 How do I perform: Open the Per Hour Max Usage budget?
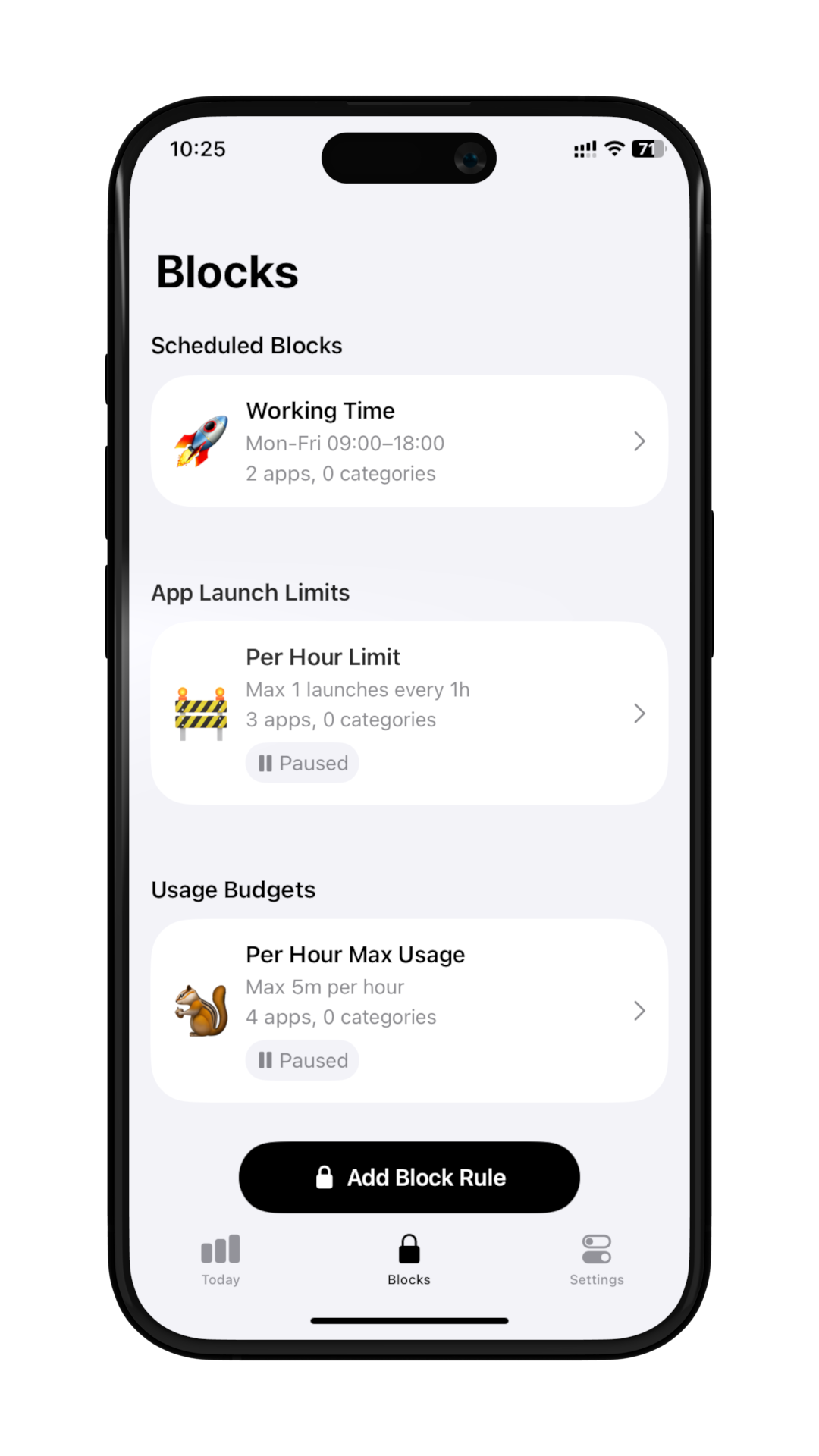pos(409,1010)
